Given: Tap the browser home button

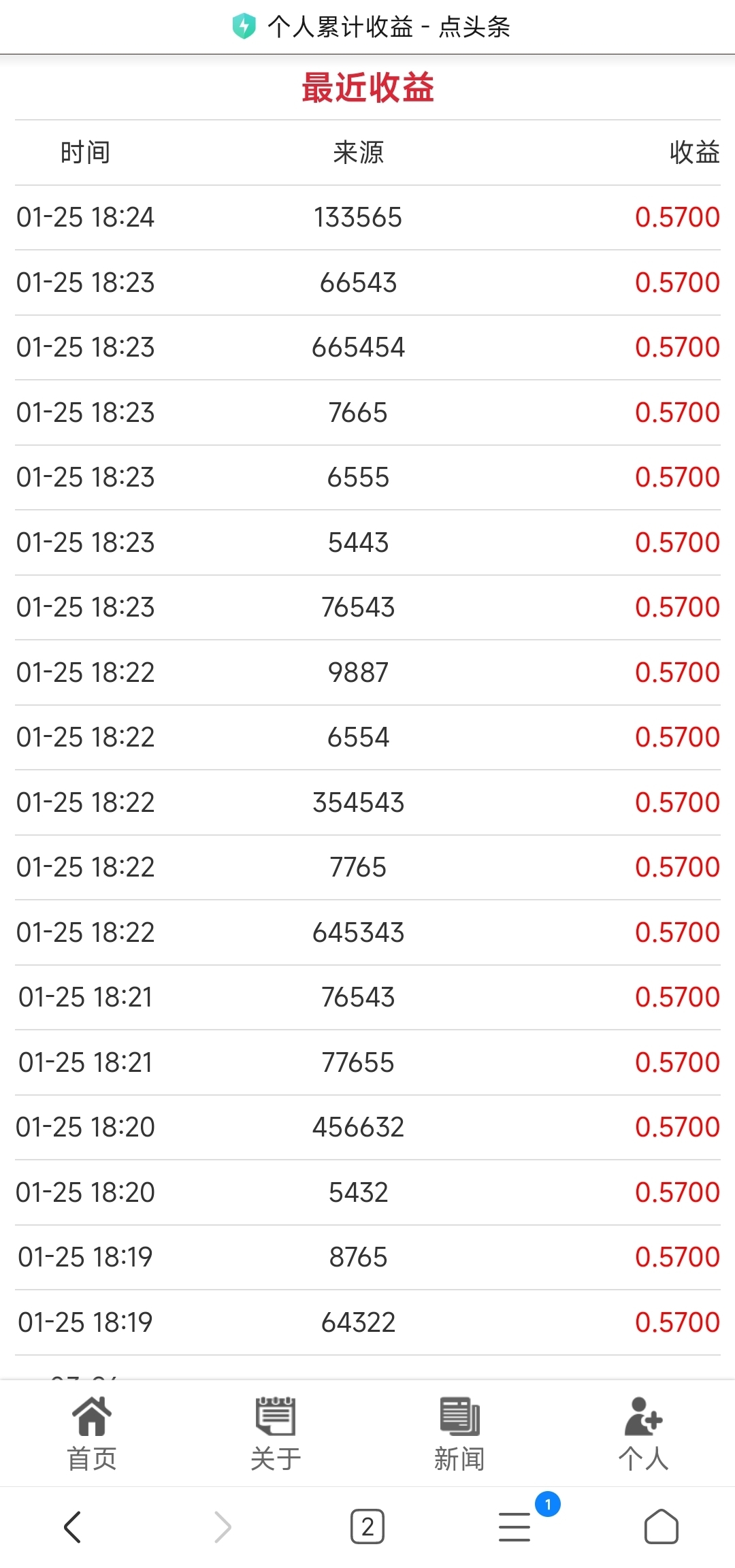Looking at the screenshot, I should point(661,1526).
